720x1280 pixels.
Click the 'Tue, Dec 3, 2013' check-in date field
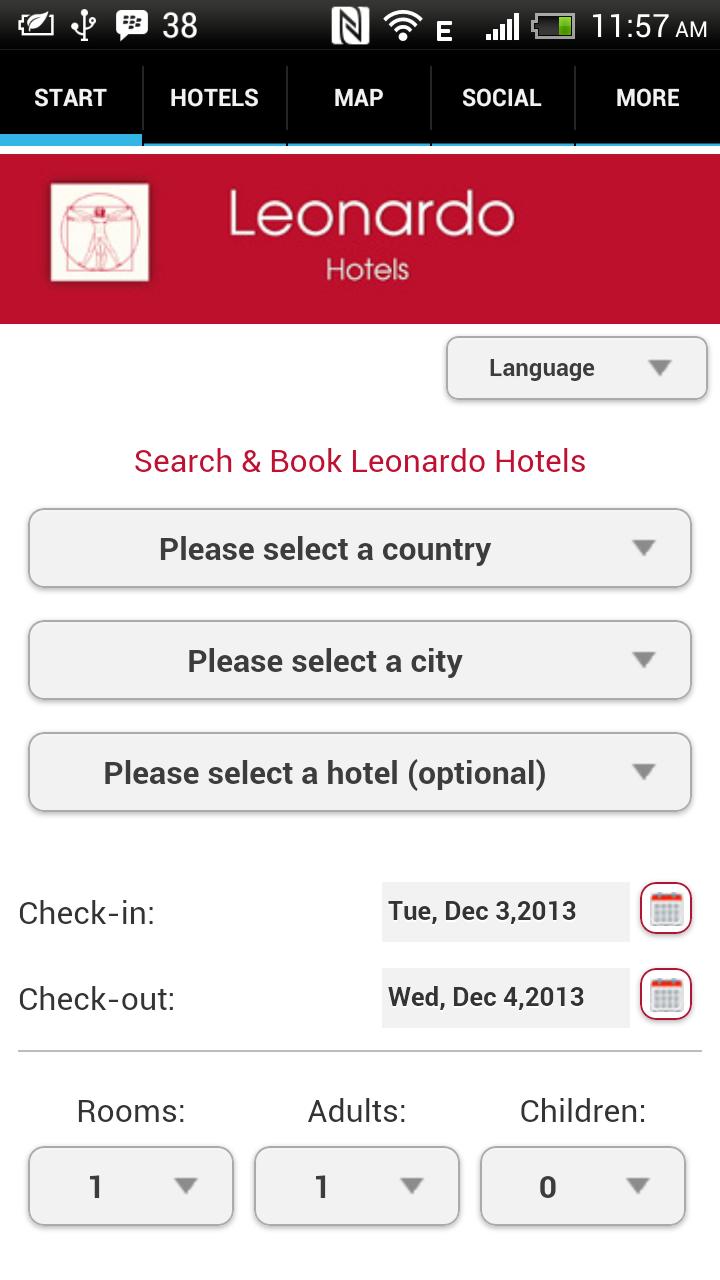tap(505, 911)
